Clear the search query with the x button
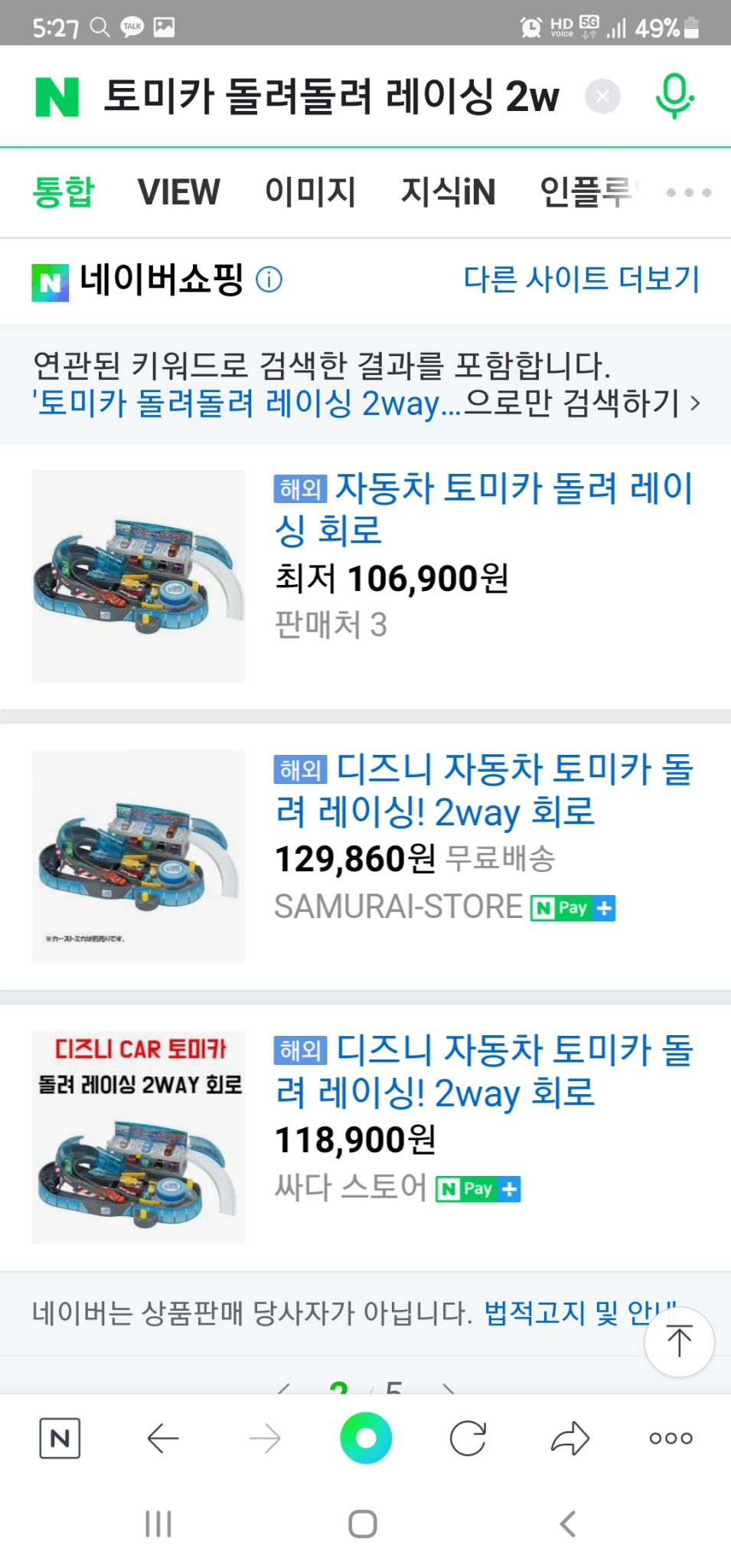The image size is (731, 1568). point(602,94)
